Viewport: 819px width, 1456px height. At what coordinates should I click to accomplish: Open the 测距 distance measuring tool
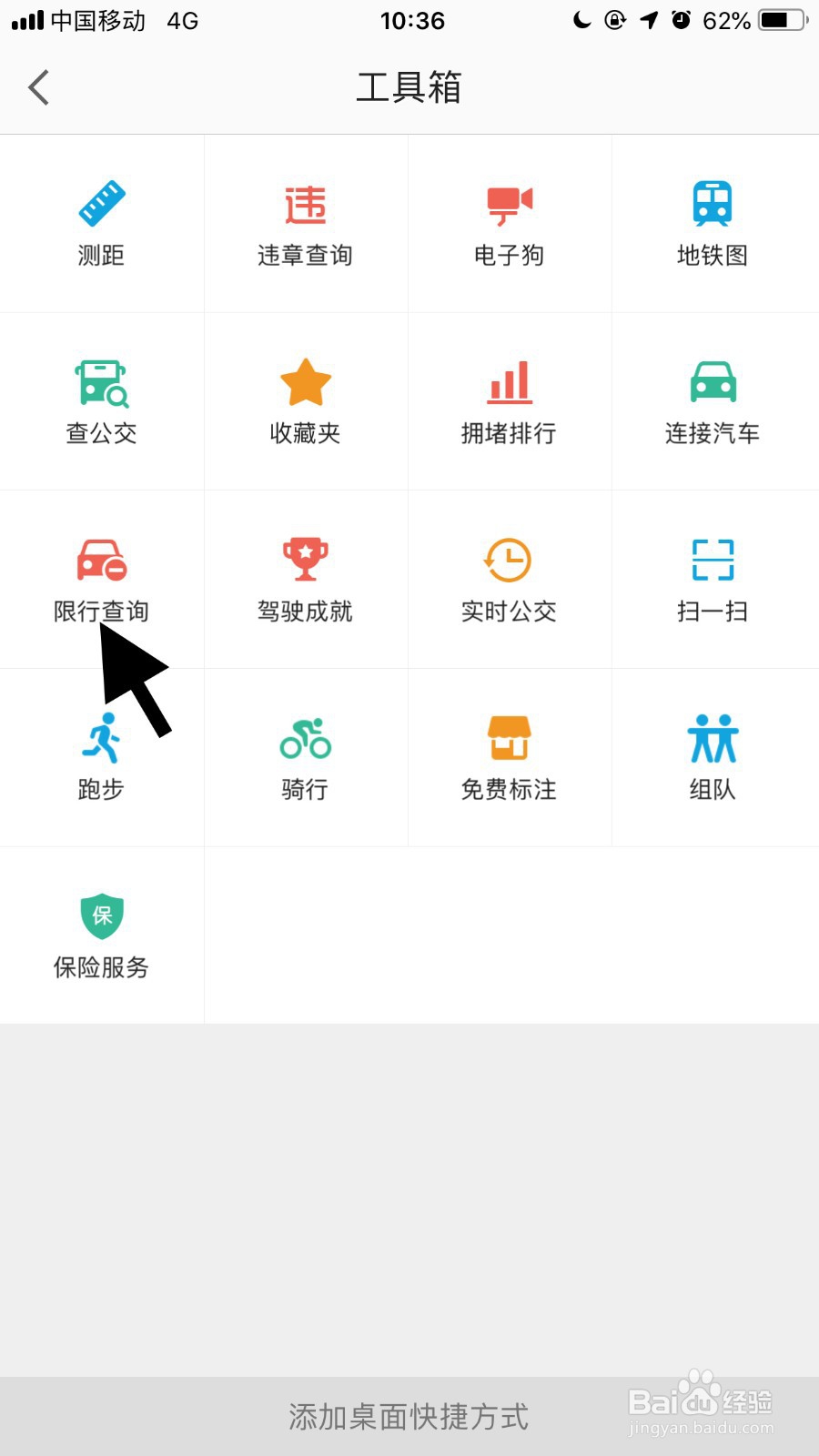101,223
